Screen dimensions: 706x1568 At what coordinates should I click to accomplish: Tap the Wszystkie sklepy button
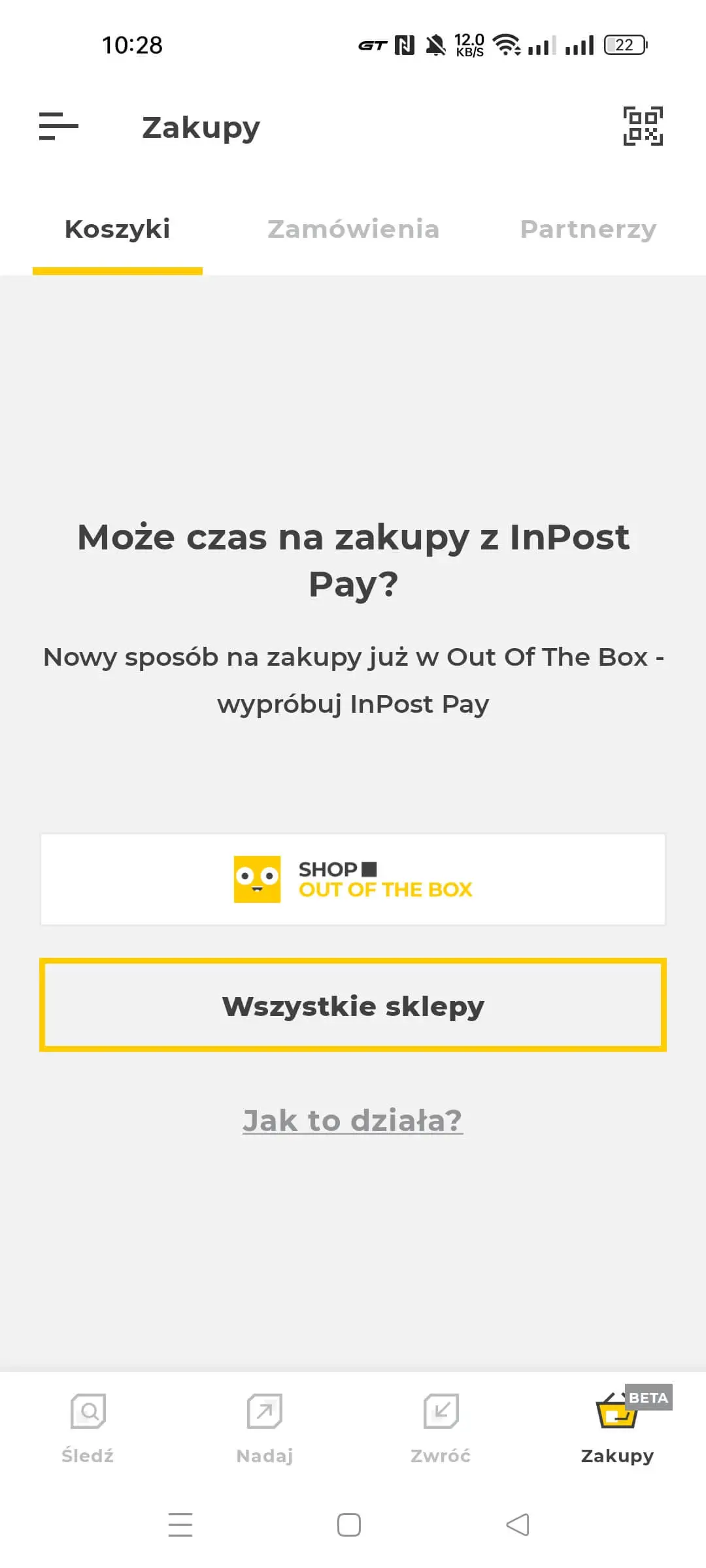353,1005
